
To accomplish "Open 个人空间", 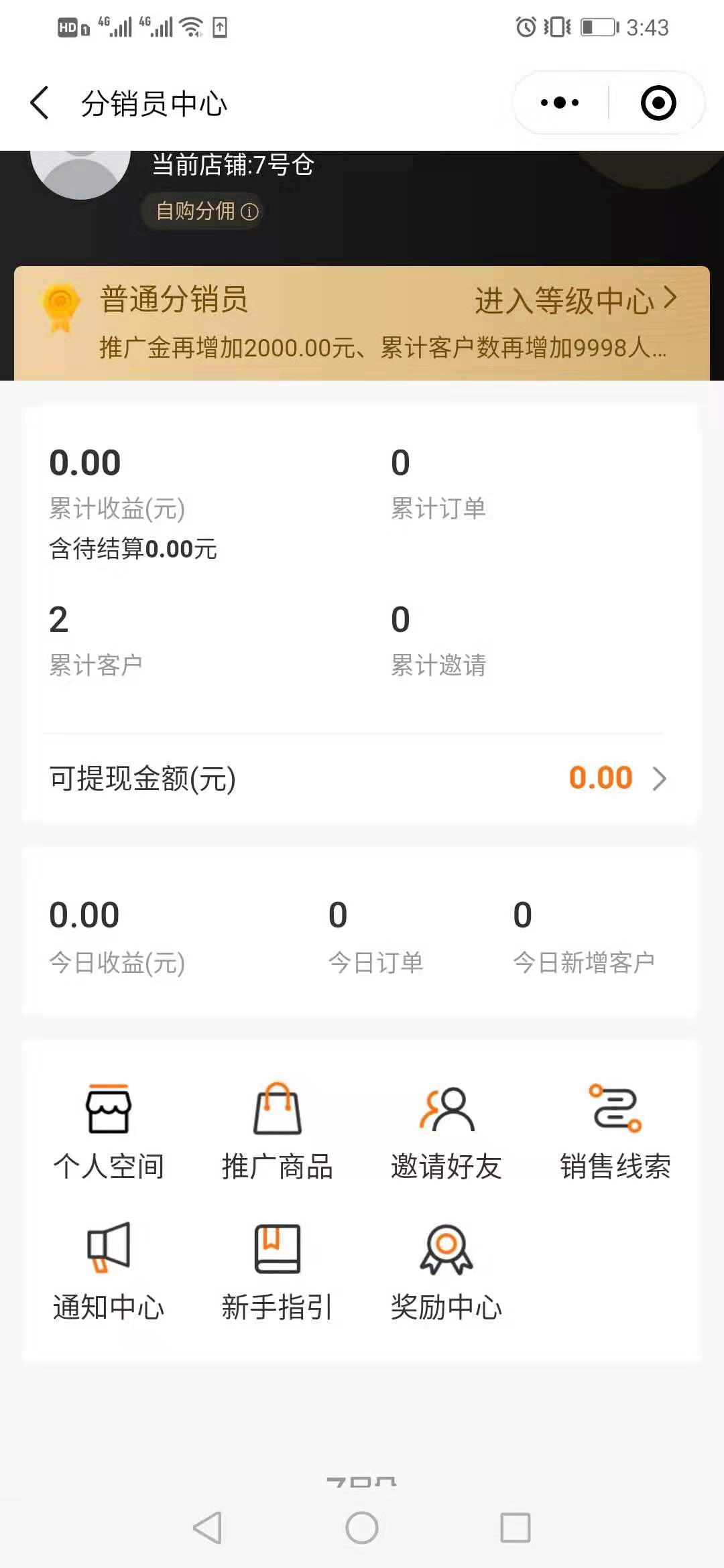I will coord(109,1132).
